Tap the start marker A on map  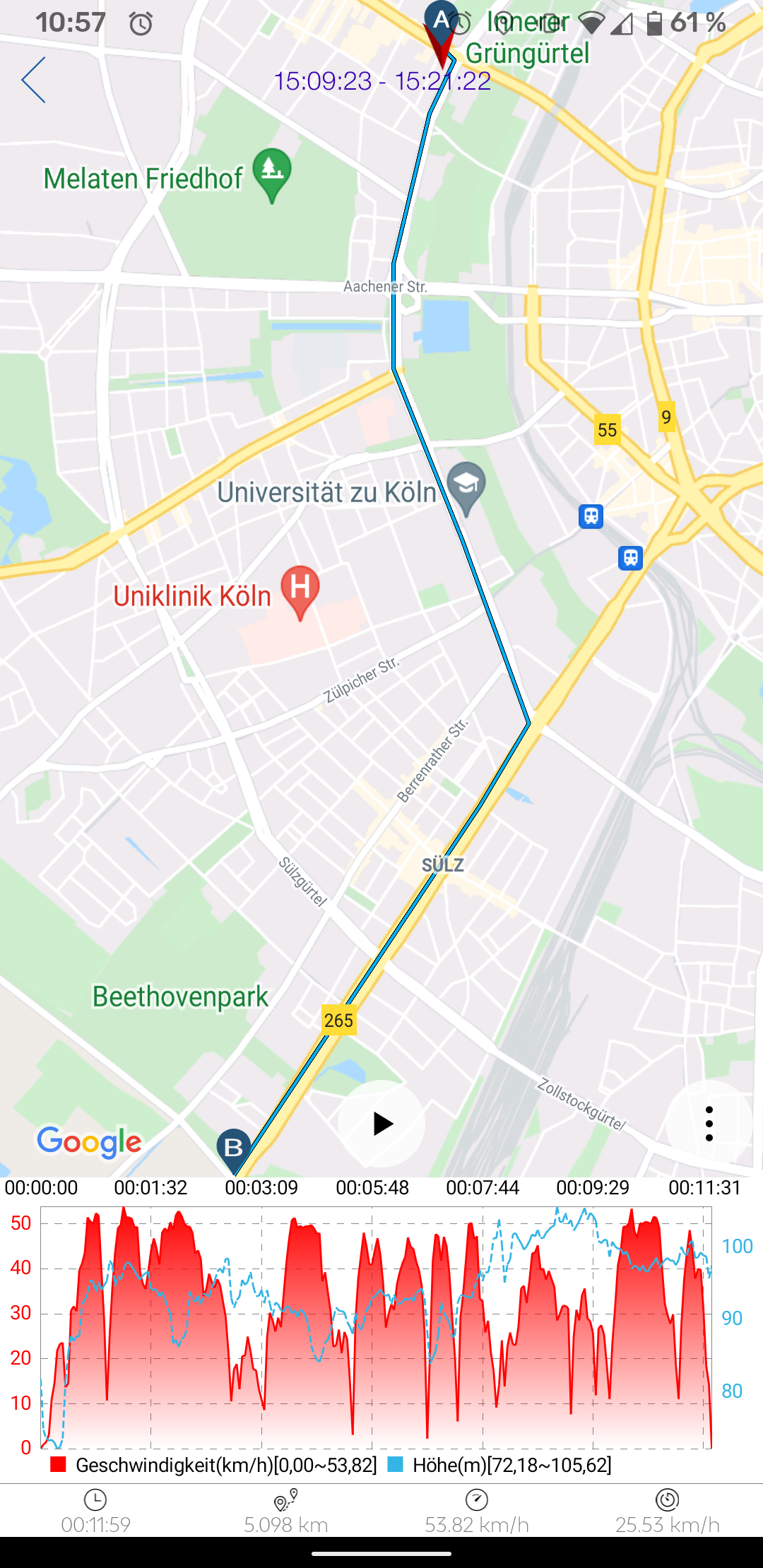coord(442,21)
